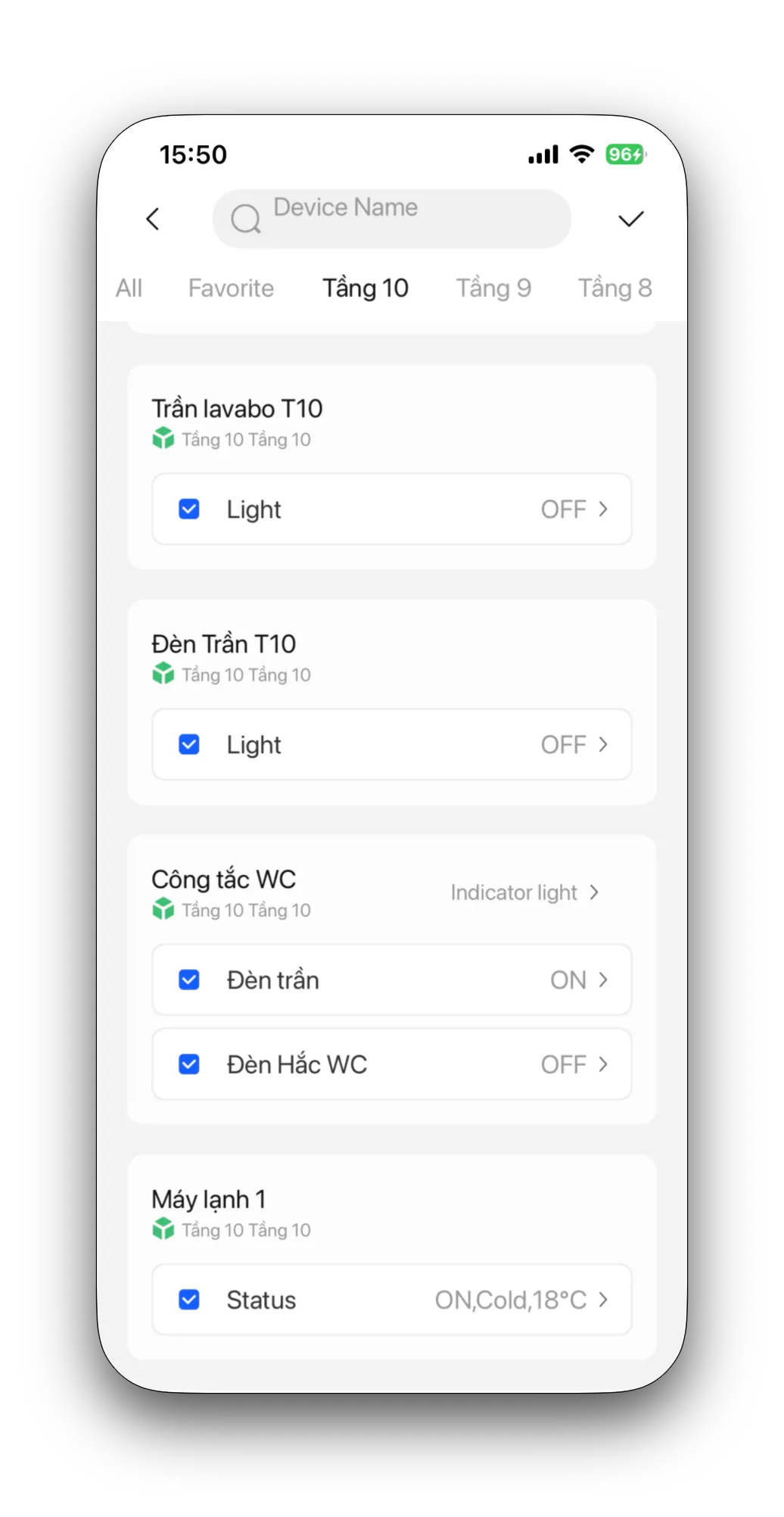Confirm selection with the checkmark icon

[x=630, y=220]
